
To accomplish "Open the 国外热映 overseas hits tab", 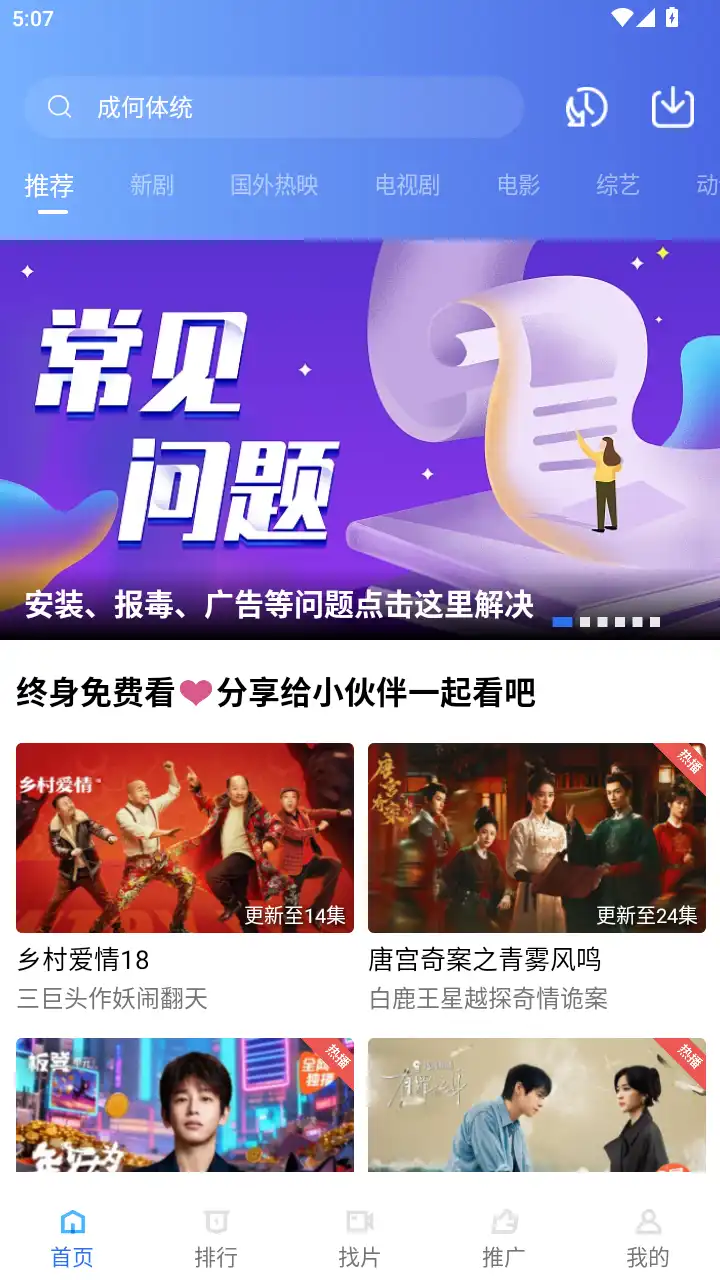I will pos(276,186).
